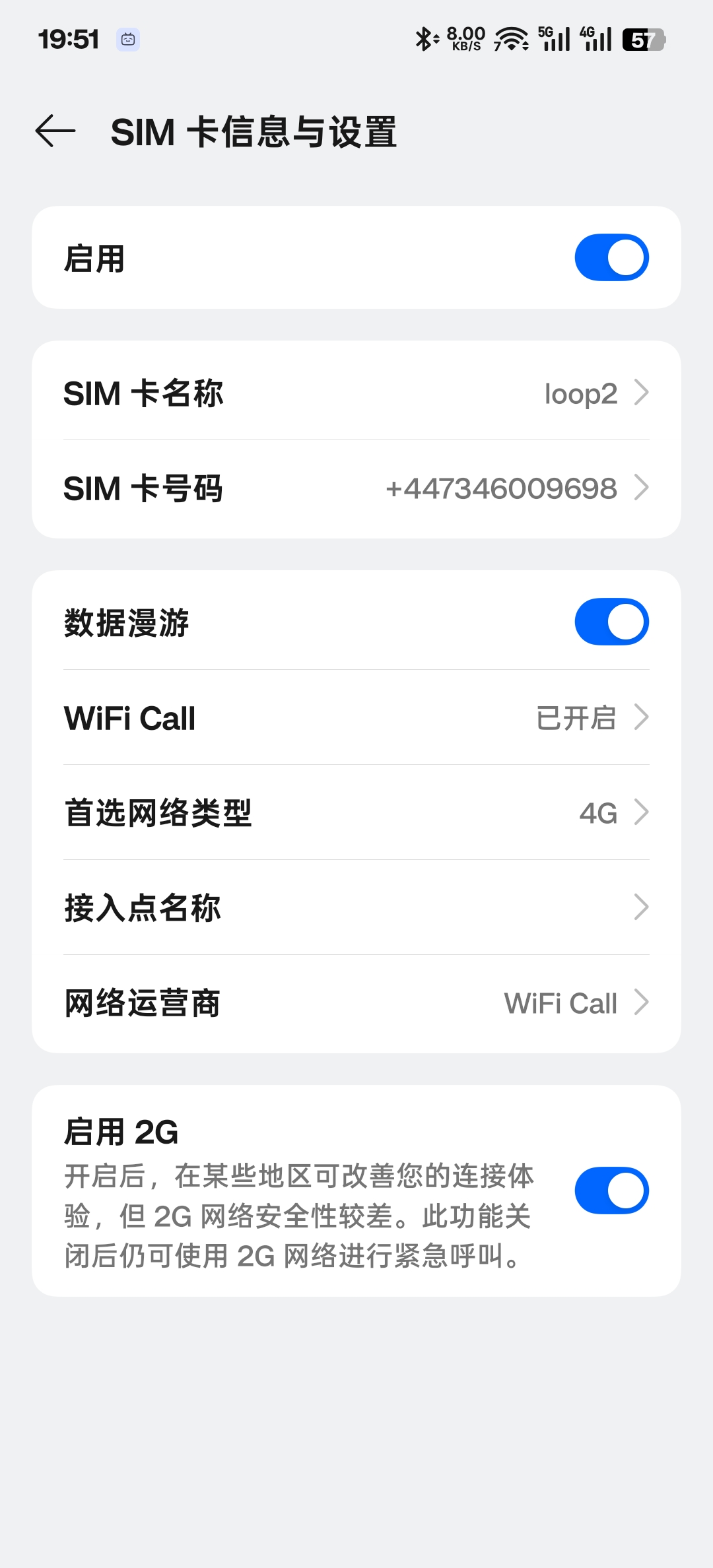Open SIM 卡号码 phone number row

tap(356, 488)
